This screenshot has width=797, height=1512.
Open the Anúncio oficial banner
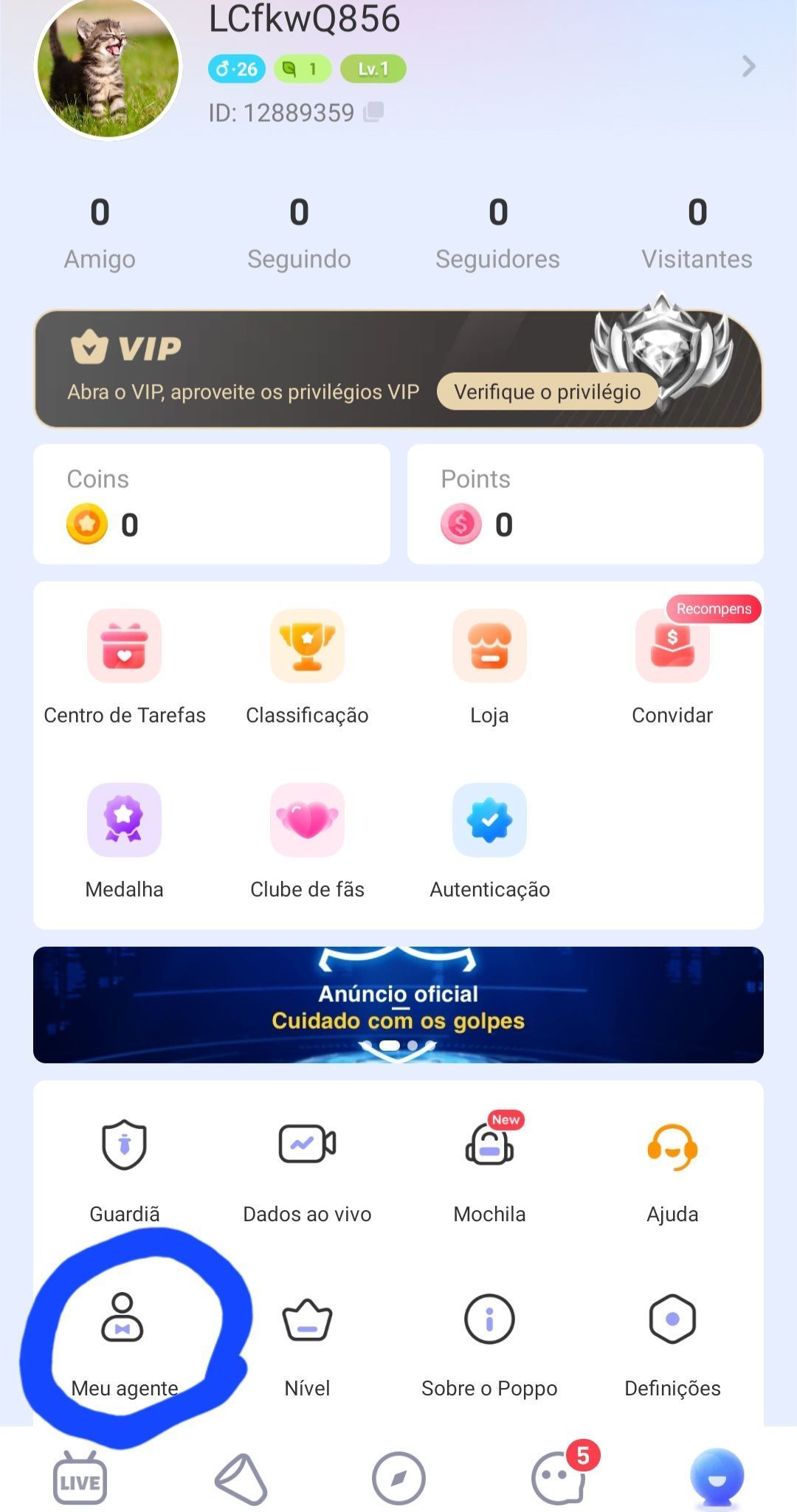point(398,1005)
